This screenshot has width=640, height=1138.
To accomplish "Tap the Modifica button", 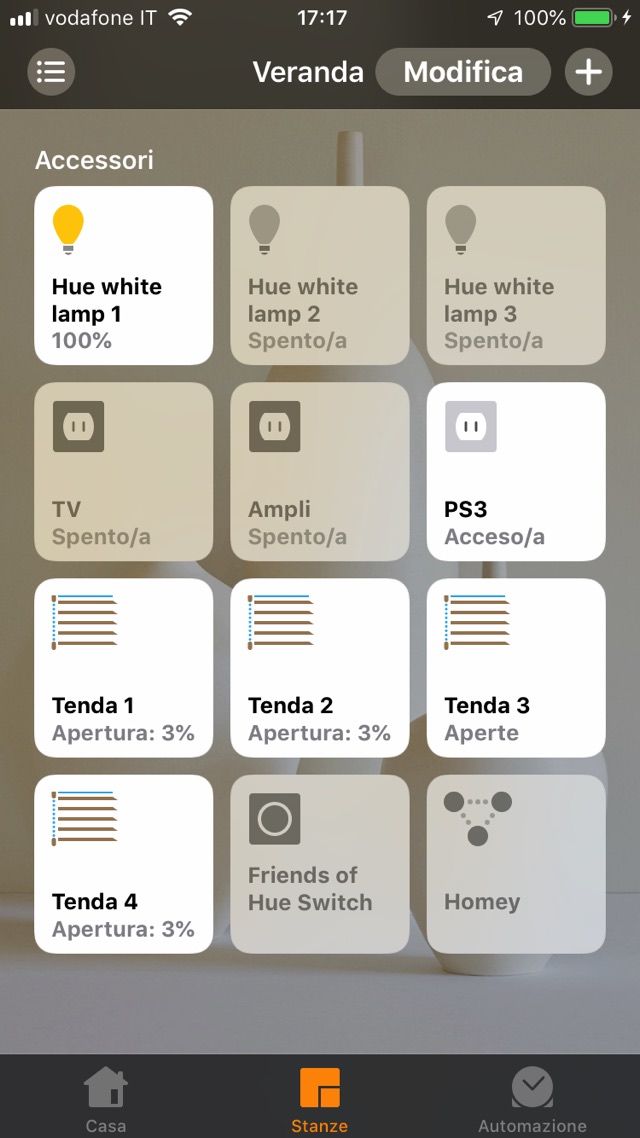I will click(463, 72).
